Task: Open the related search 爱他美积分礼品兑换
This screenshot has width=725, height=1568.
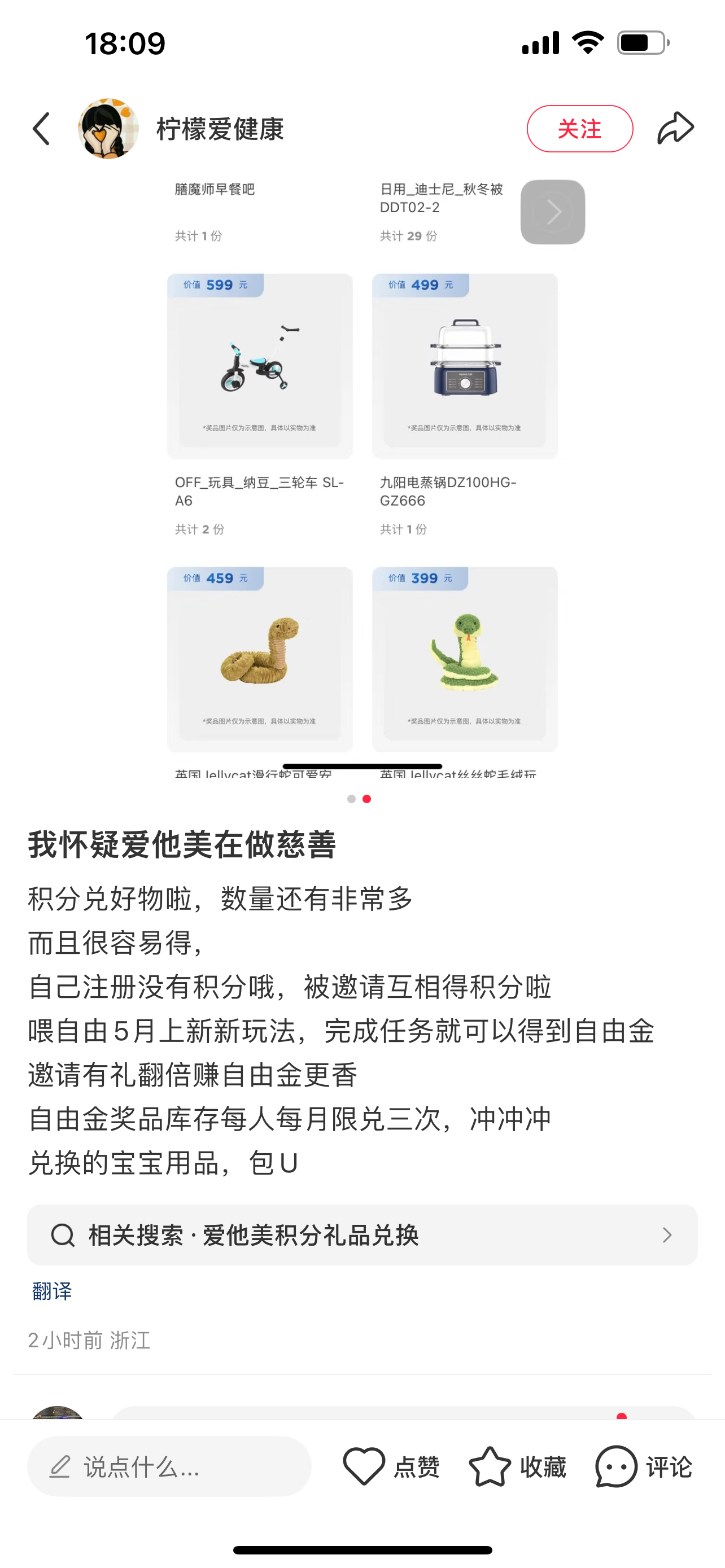Action: coord(362,1235)
